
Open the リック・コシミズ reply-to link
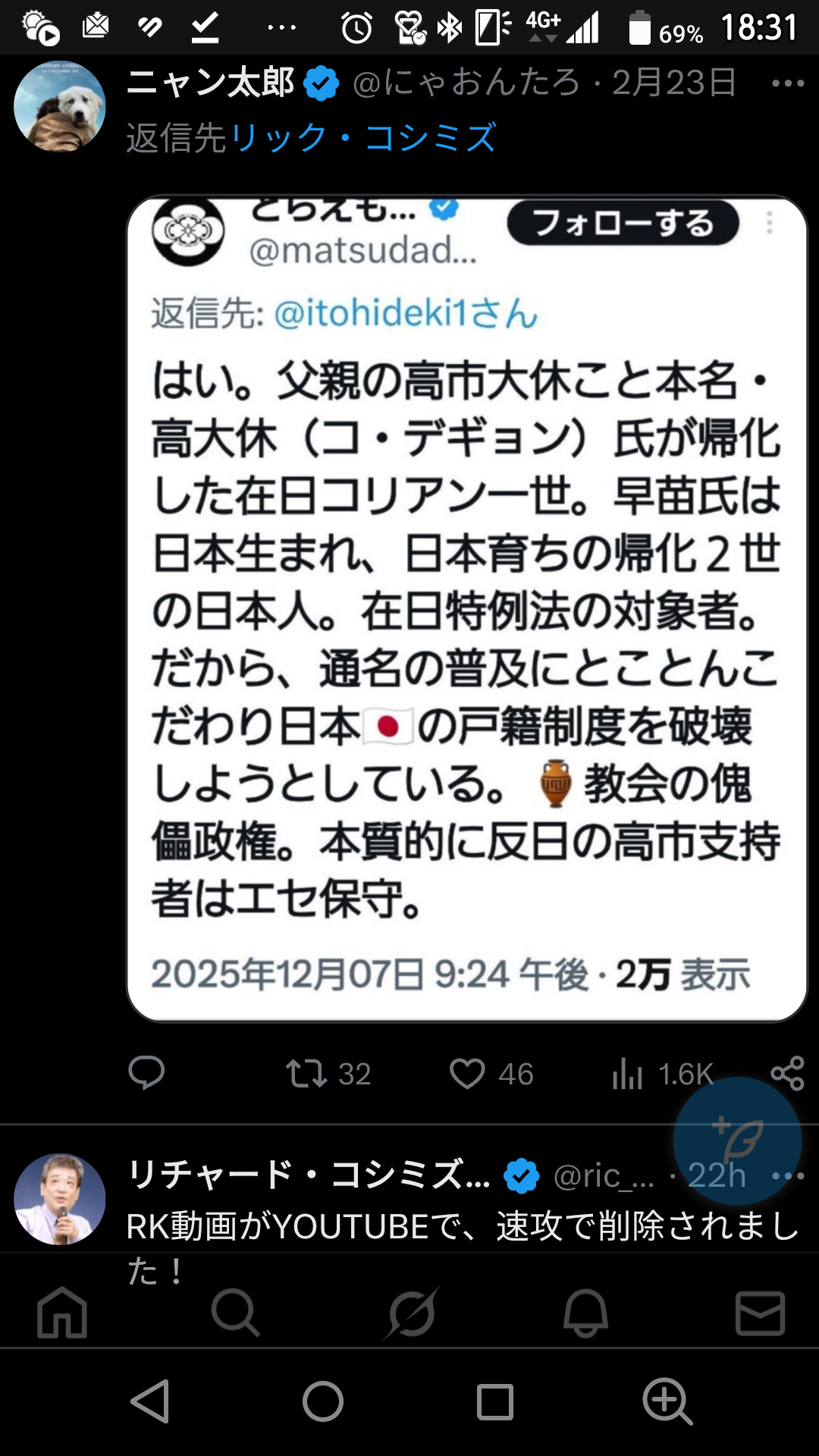pyautogui.click(x=363, y=138)
